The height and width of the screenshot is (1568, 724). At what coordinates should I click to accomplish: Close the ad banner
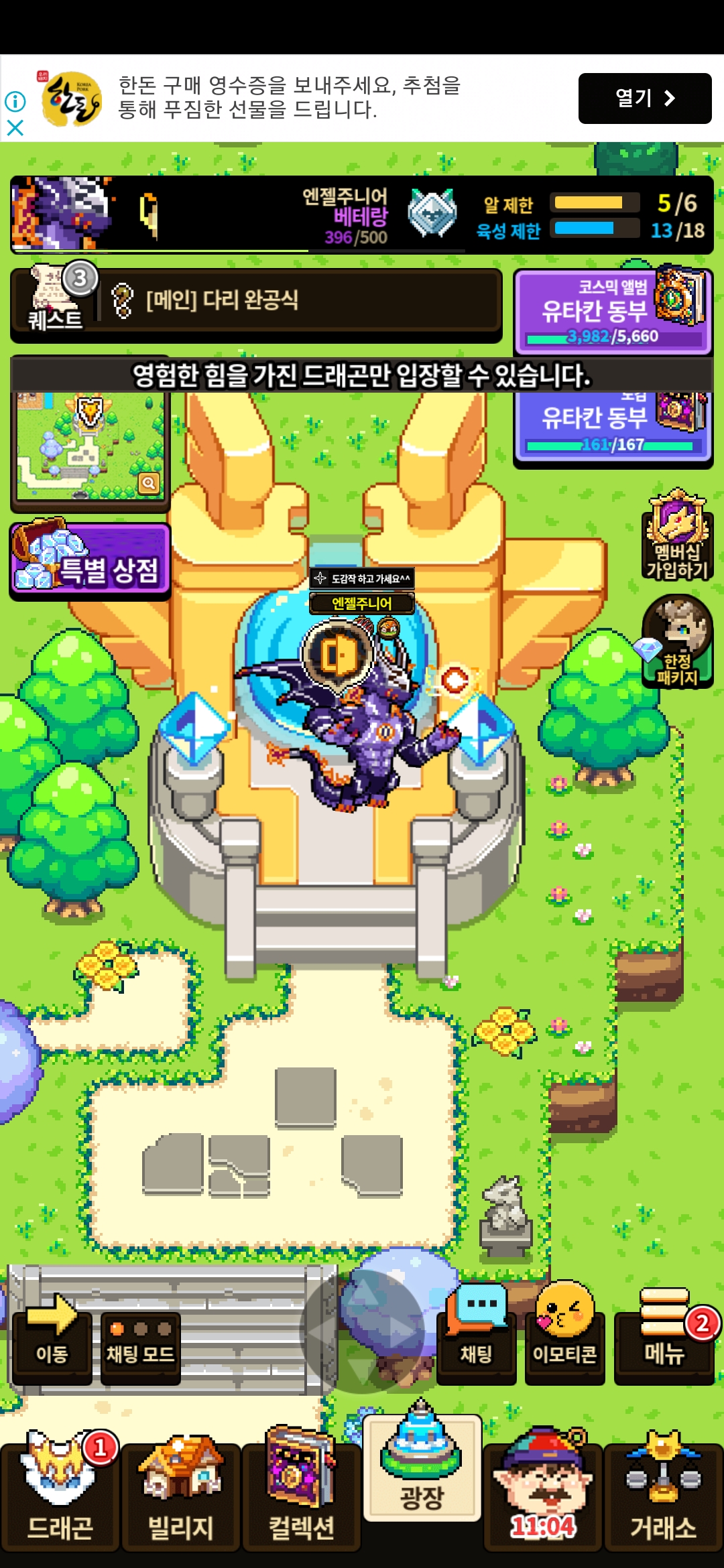coord(15,127)
